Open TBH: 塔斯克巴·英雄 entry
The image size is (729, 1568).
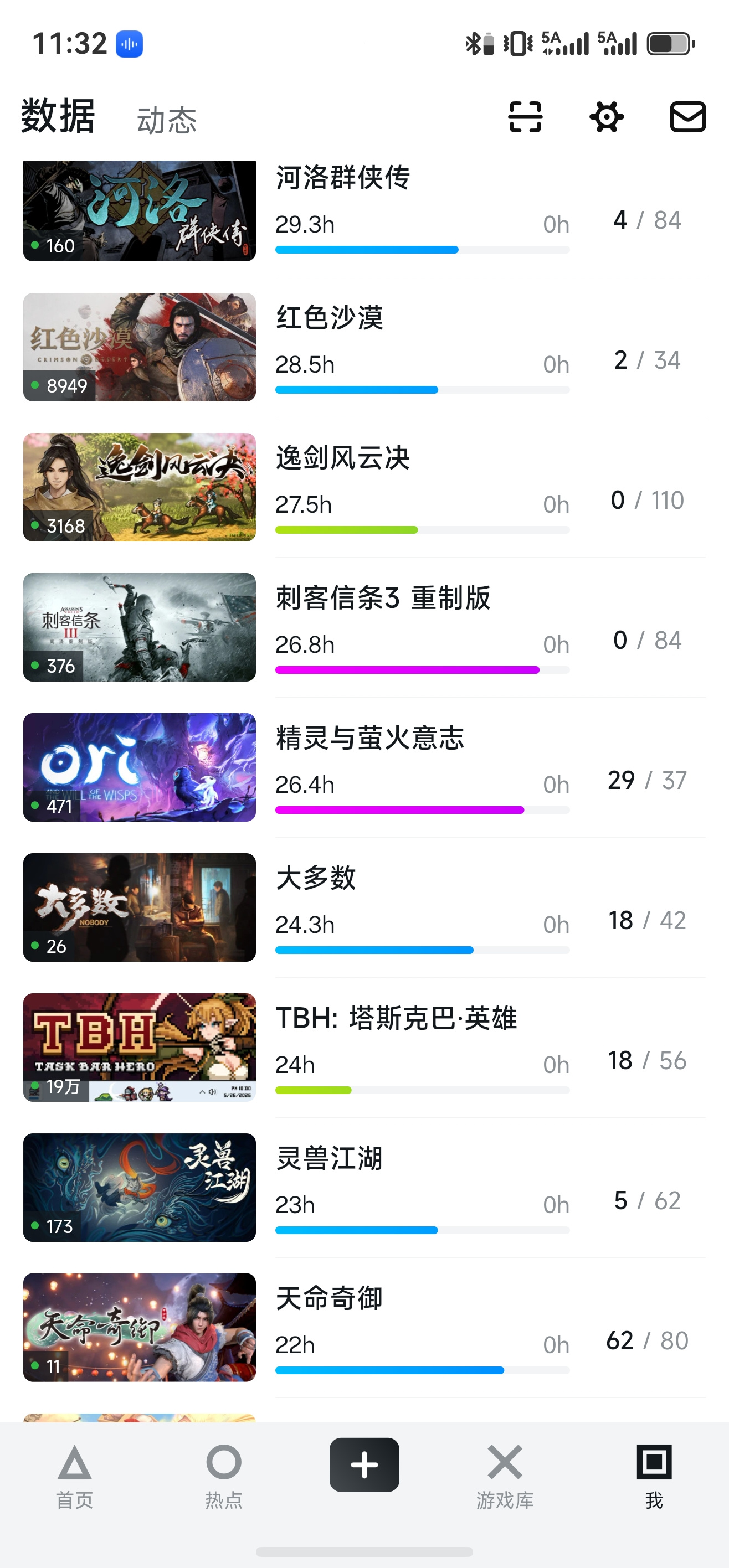(364, 1047)
